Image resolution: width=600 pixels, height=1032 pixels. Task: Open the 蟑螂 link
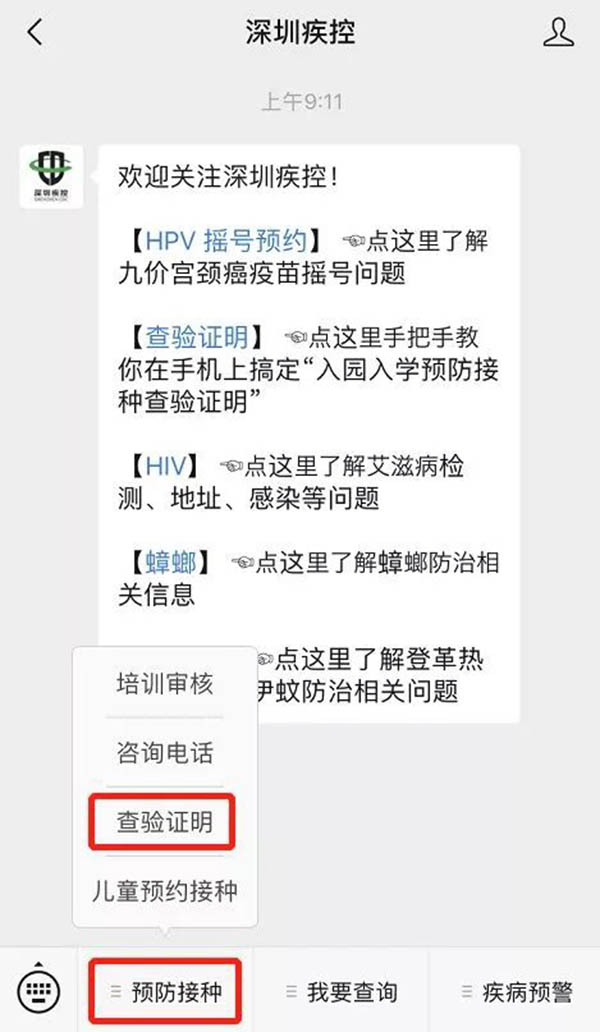click(x=171, y=563)
